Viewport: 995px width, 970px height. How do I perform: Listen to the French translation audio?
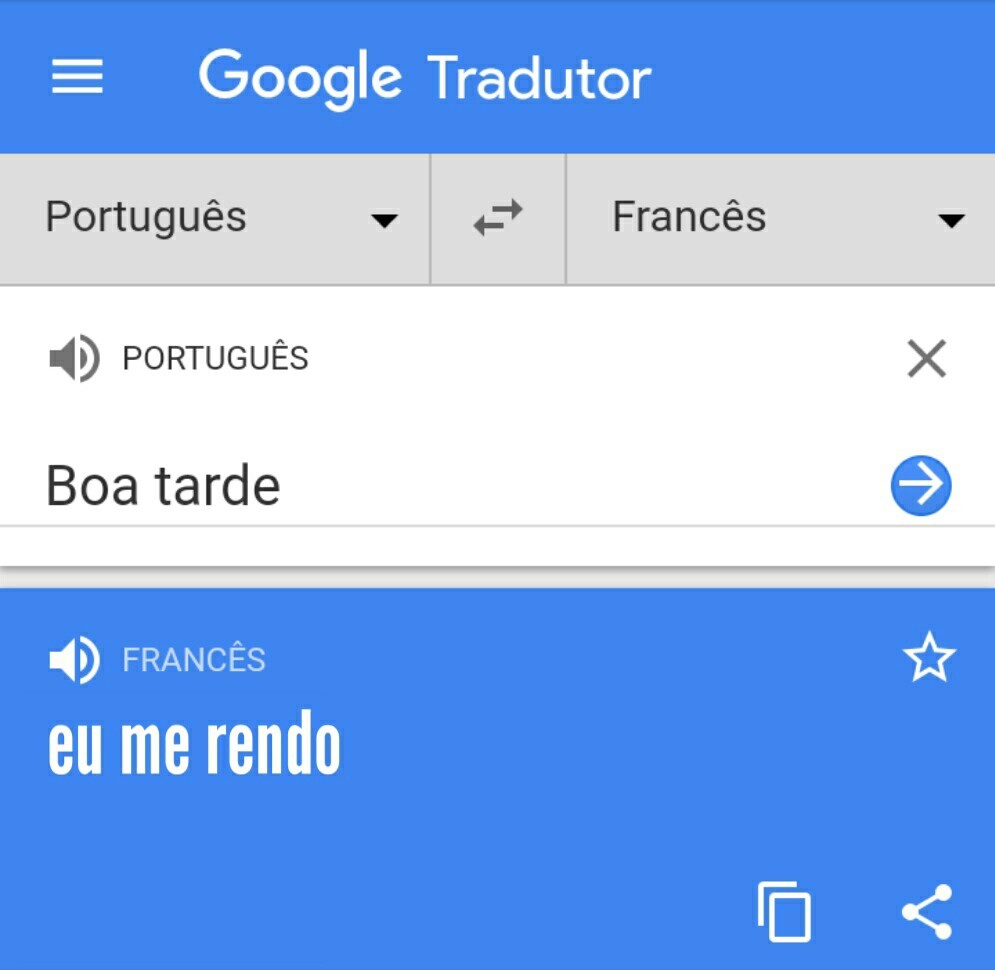[x=74, y=661]
